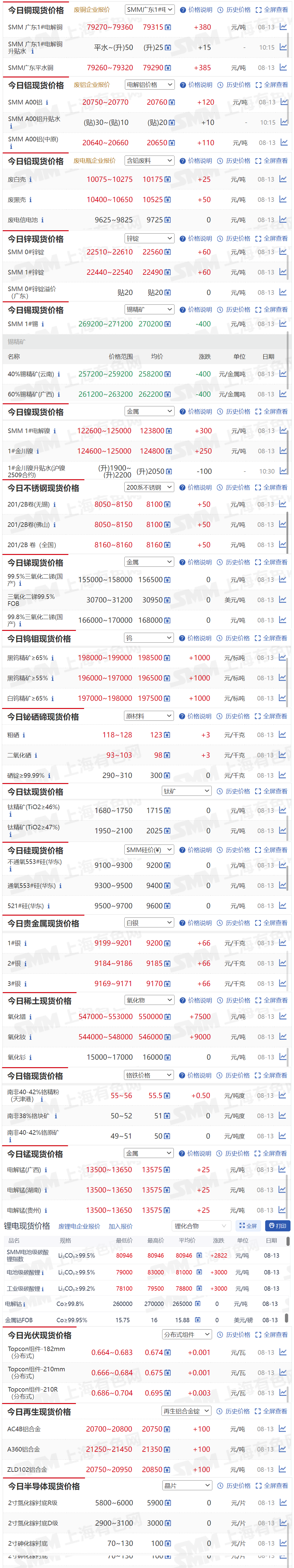The width and height of the screenshot is (294, 1568).
Task: Open 全屏查看 for 今日铅现货价格
Action: coord(272,161)
